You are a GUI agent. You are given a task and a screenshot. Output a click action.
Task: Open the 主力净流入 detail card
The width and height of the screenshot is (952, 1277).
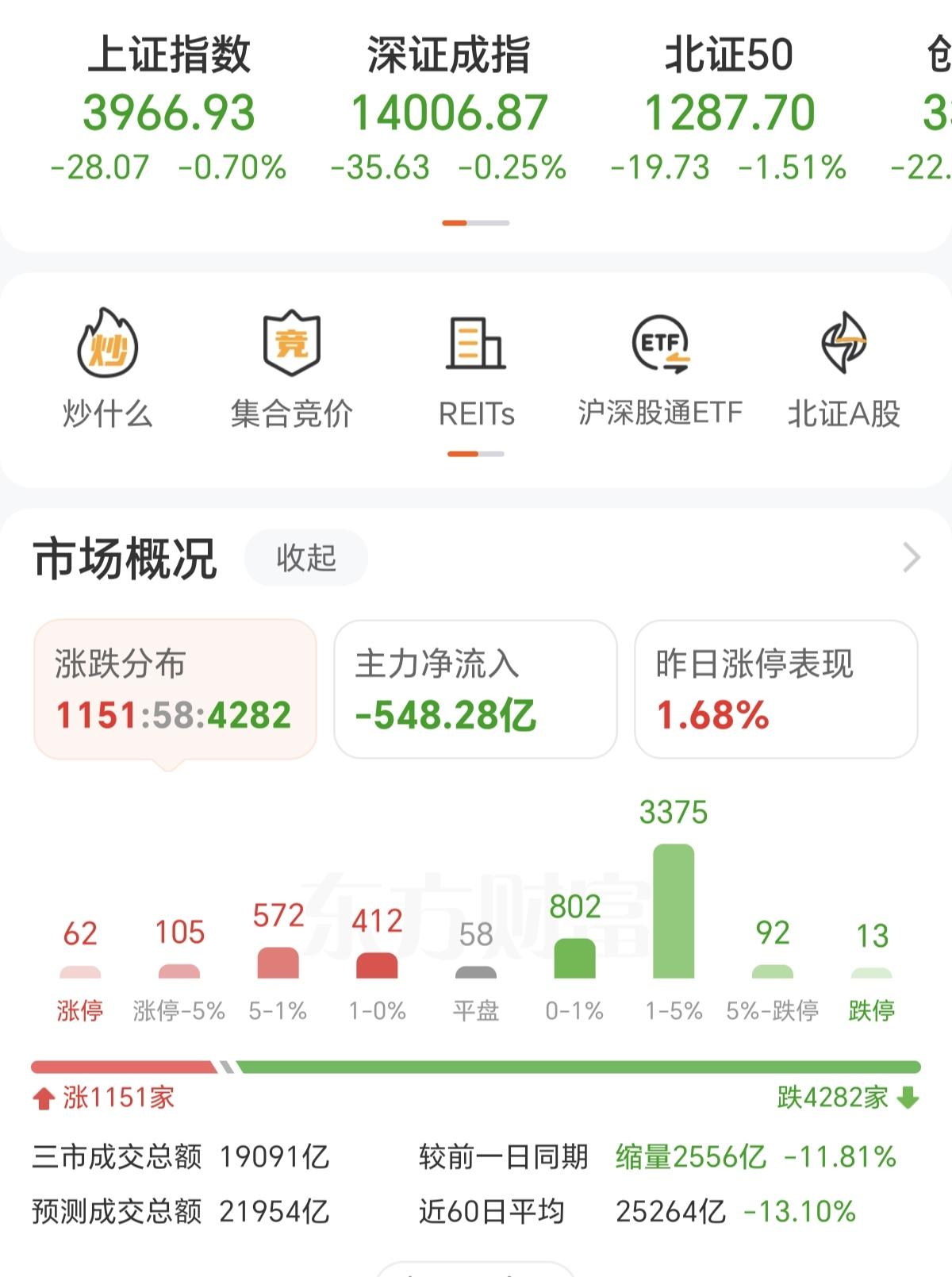click(x=474, y=692)
